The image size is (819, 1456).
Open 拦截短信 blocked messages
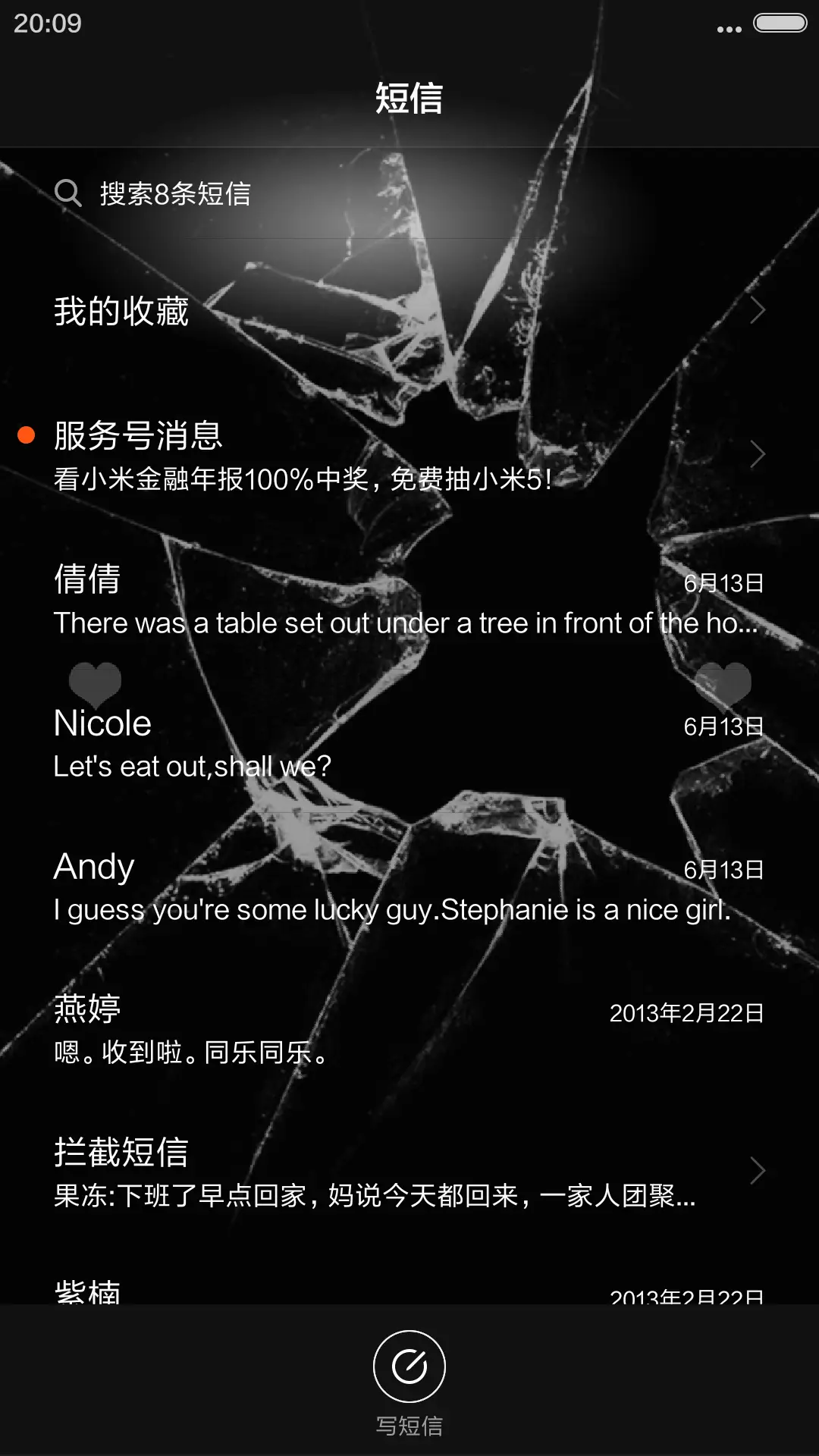pyautogui.click(x=409, y=1172)
